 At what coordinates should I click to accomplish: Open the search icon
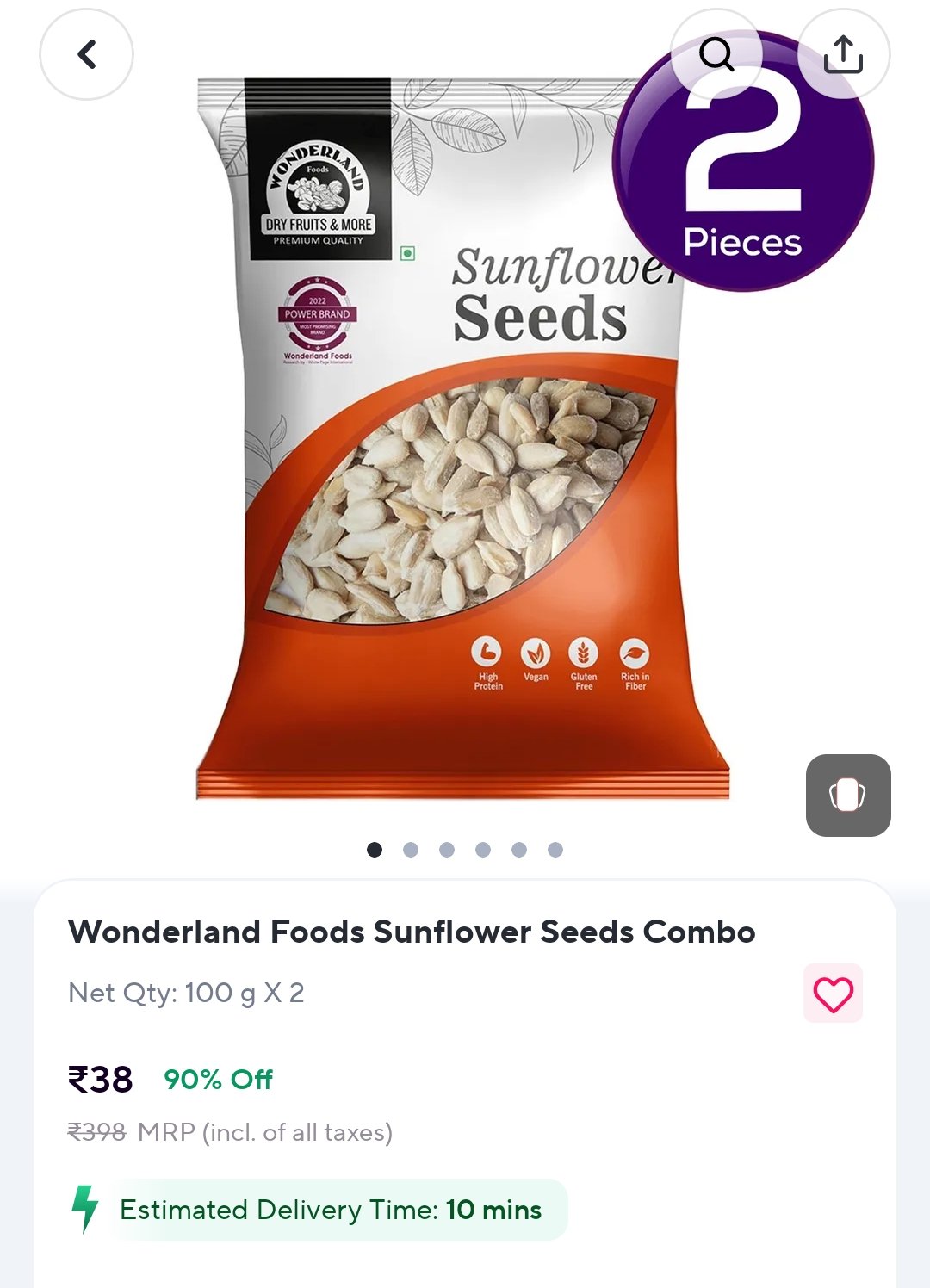(x=716, y=55)
